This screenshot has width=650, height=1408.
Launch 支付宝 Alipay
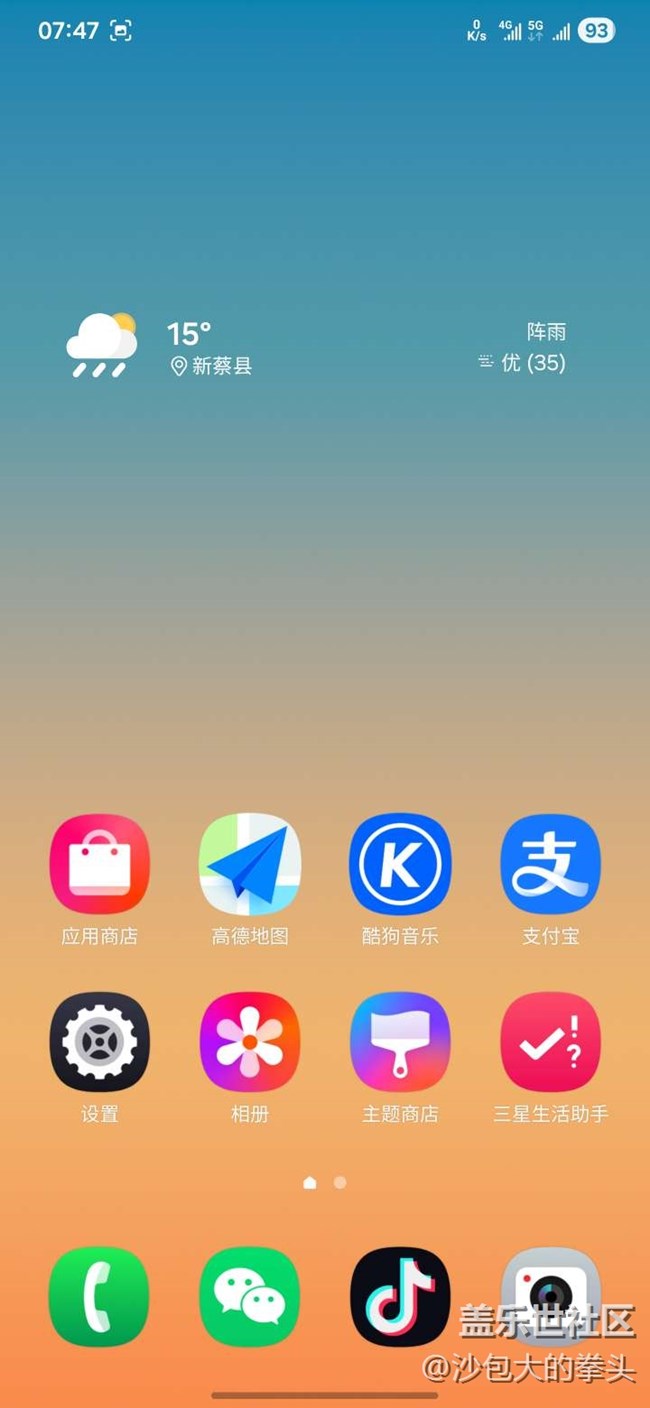point(550,864)
